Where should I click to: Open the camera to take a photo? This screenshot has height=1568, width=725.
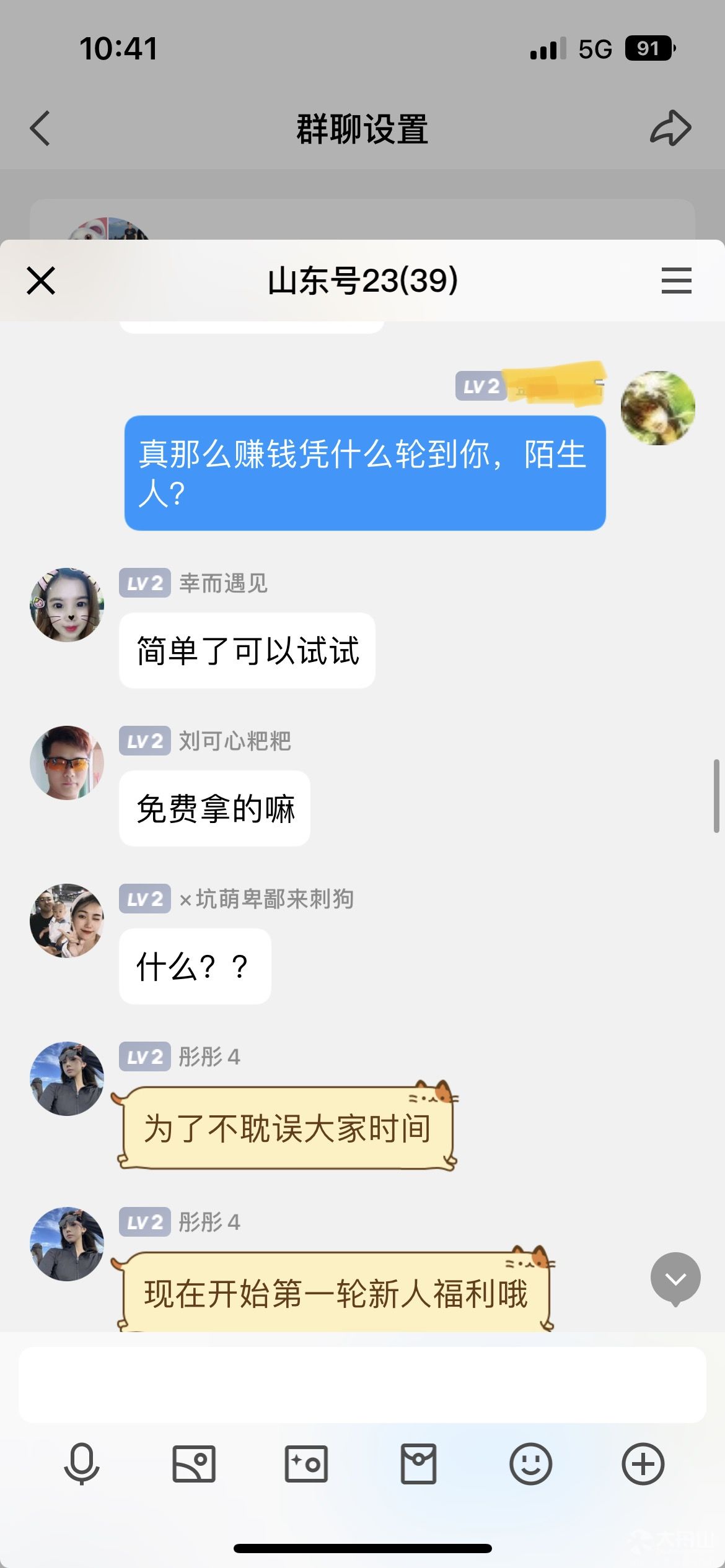[x=306, y=1464]
